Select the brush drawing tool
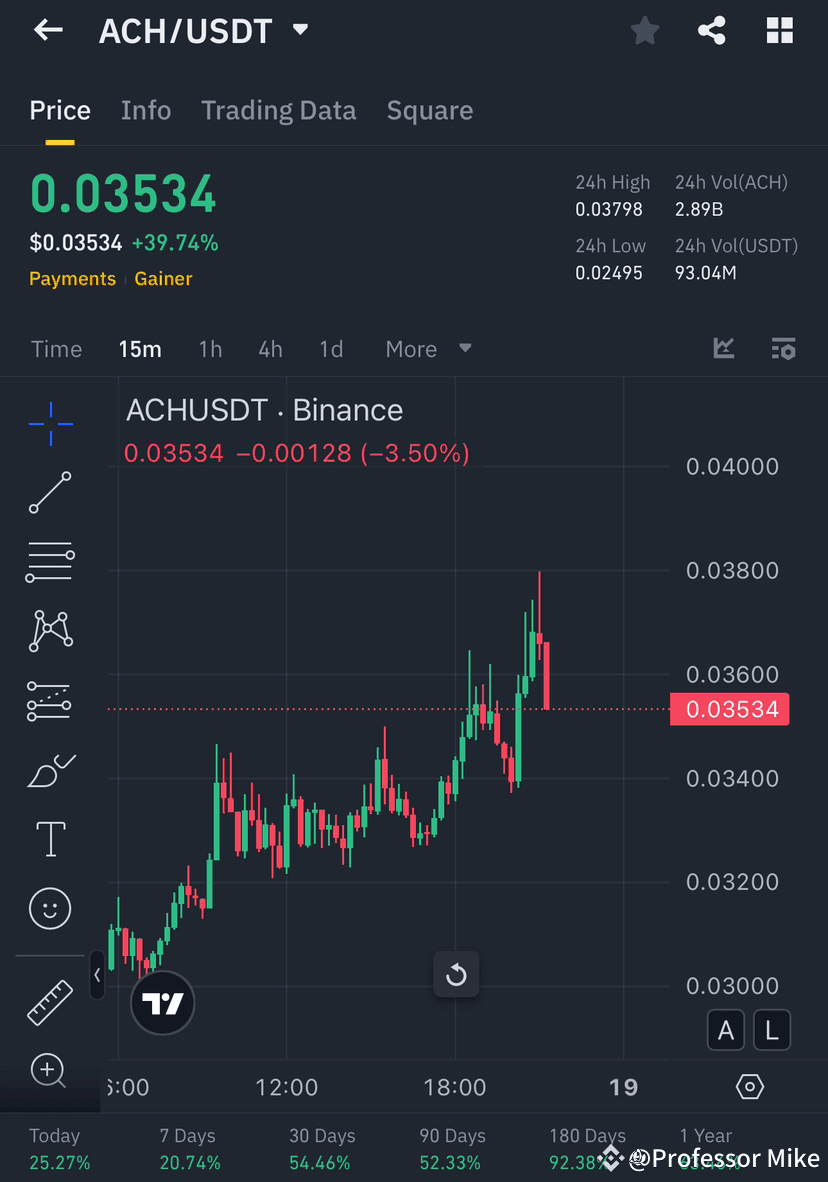The width and height of the screenshot is (828, 1182). pos(50,770)
